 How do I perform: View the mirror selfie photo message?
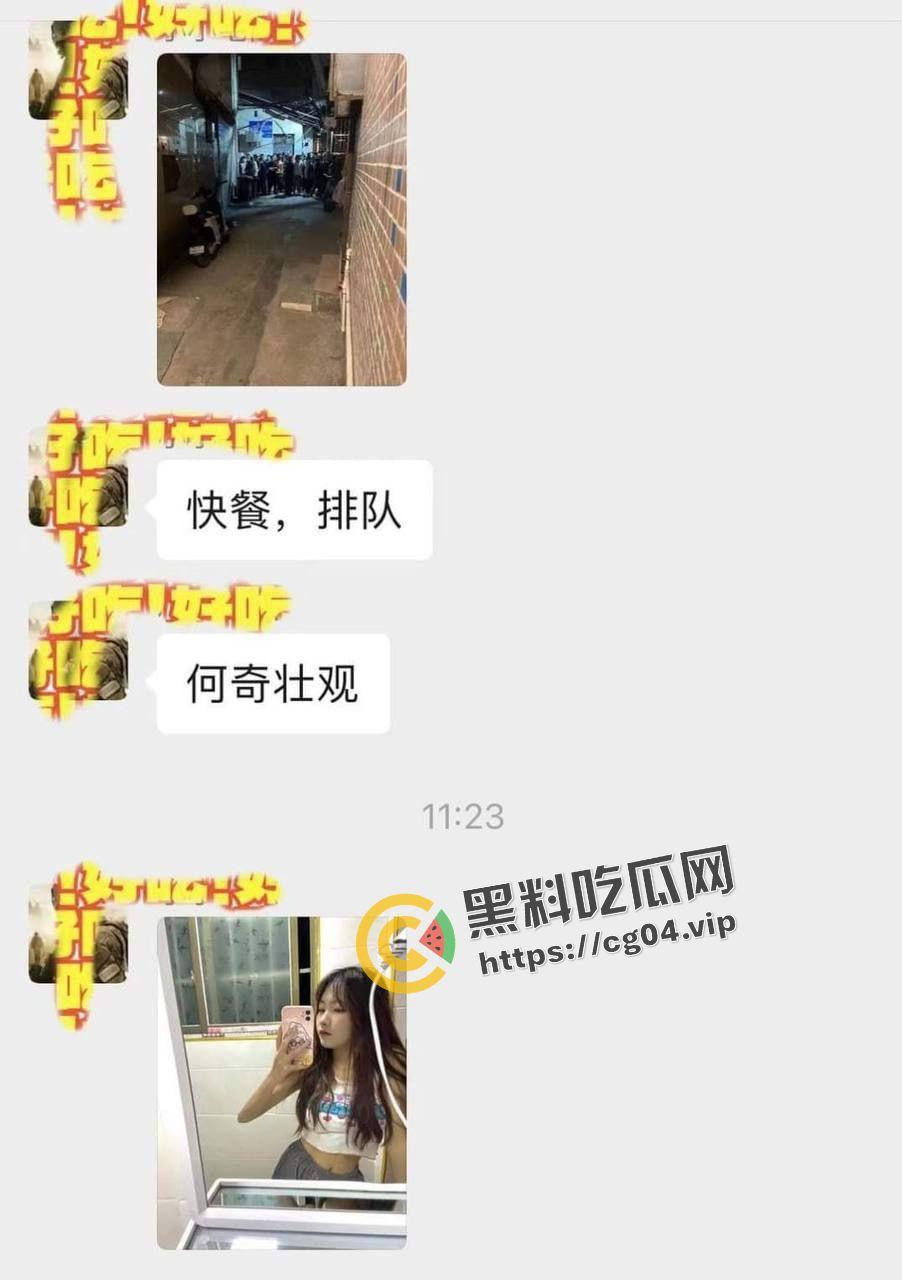coord(281,1082)
